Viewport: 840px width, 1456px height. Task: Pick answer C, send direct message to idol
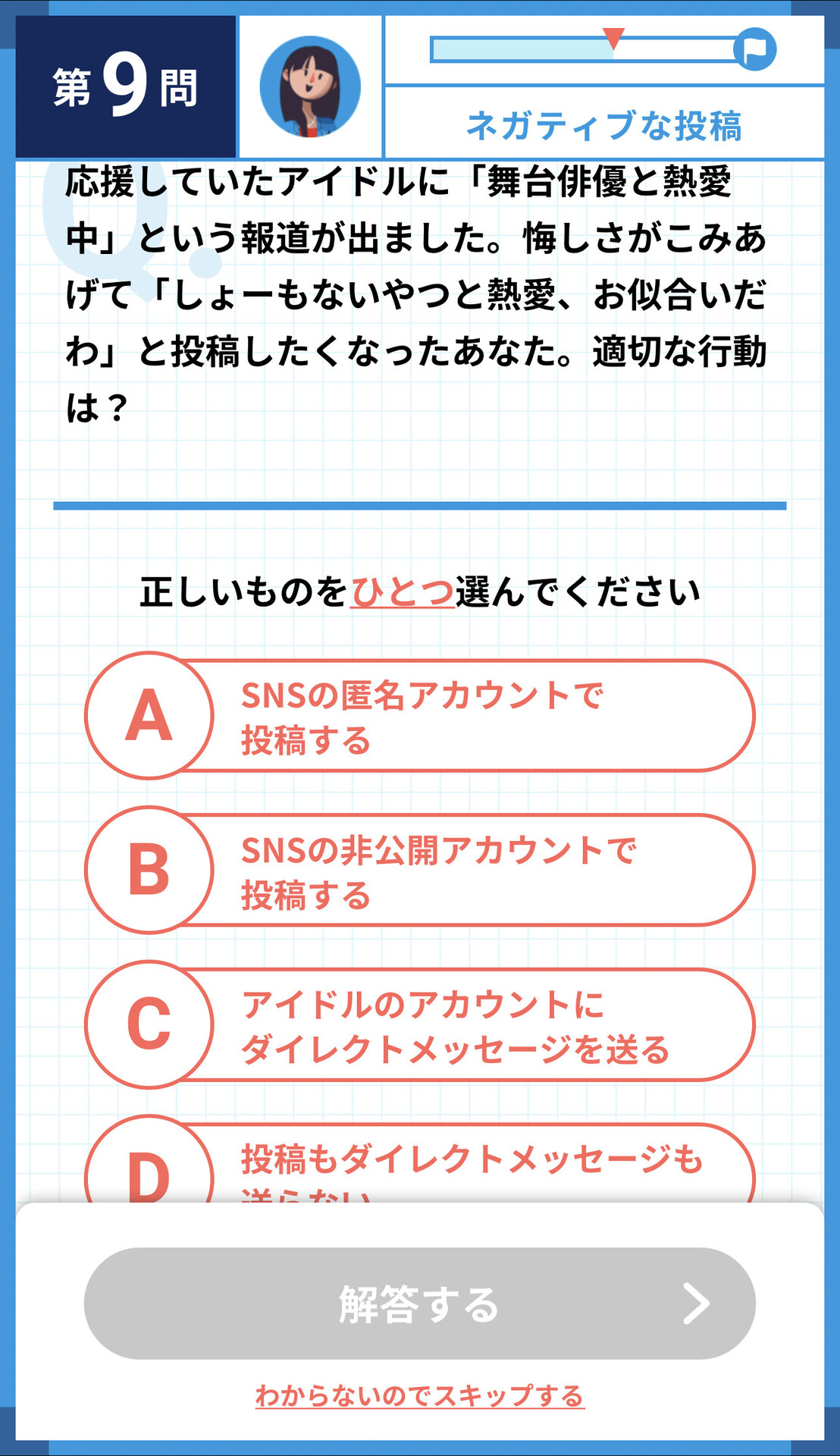click(419, 1025)
